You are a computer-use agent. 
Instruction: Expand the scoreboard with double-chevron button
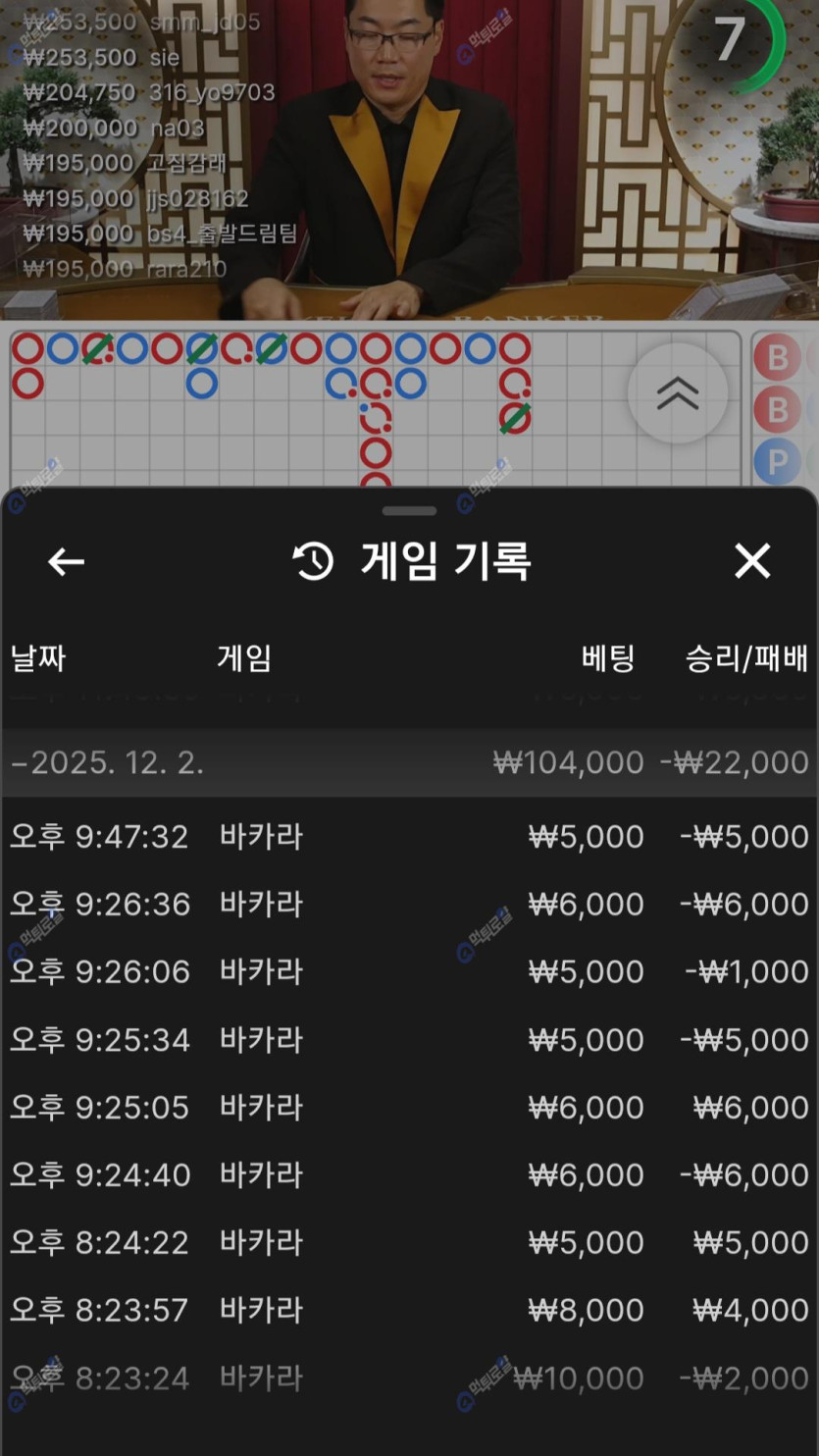point(678,393)
